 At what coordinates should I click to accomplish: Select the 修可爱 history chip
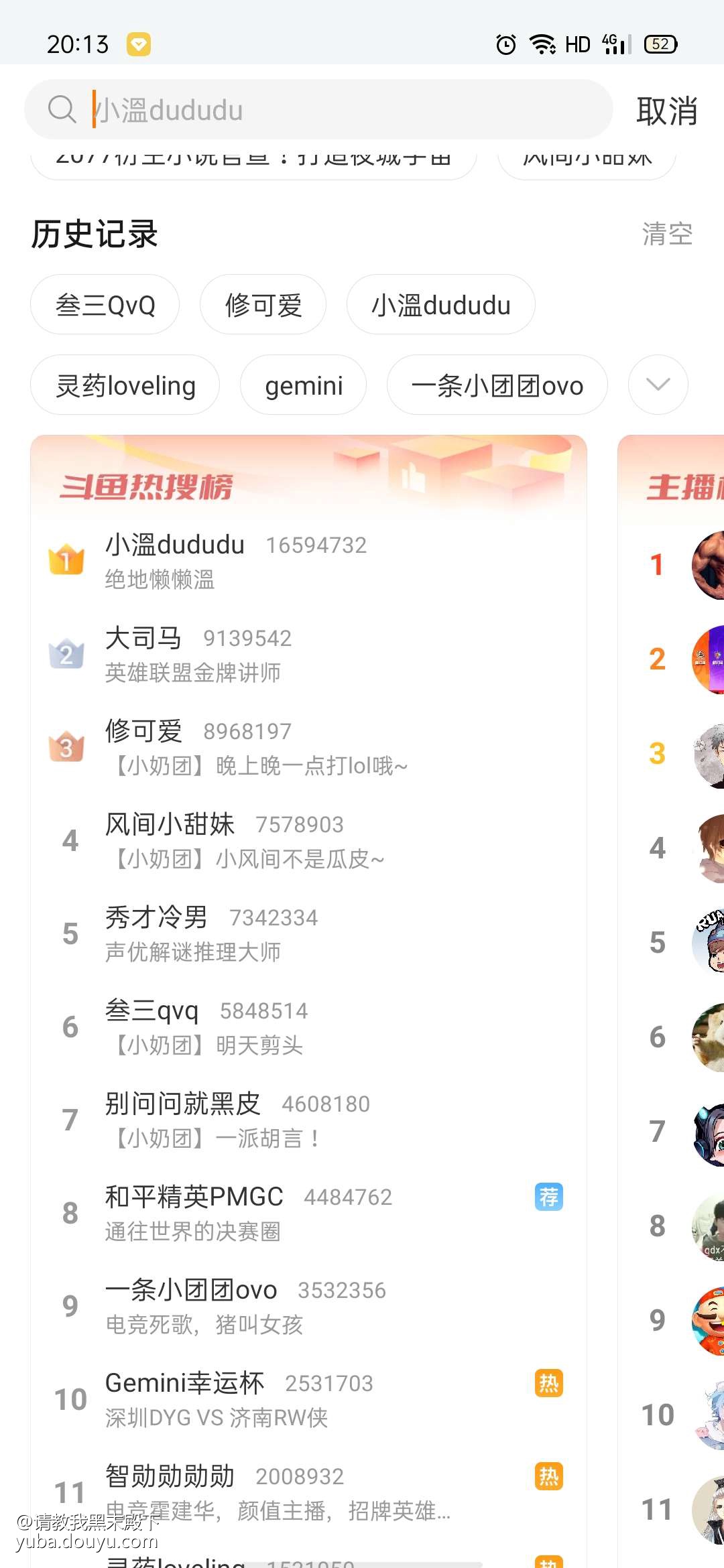tap(263, 305)
